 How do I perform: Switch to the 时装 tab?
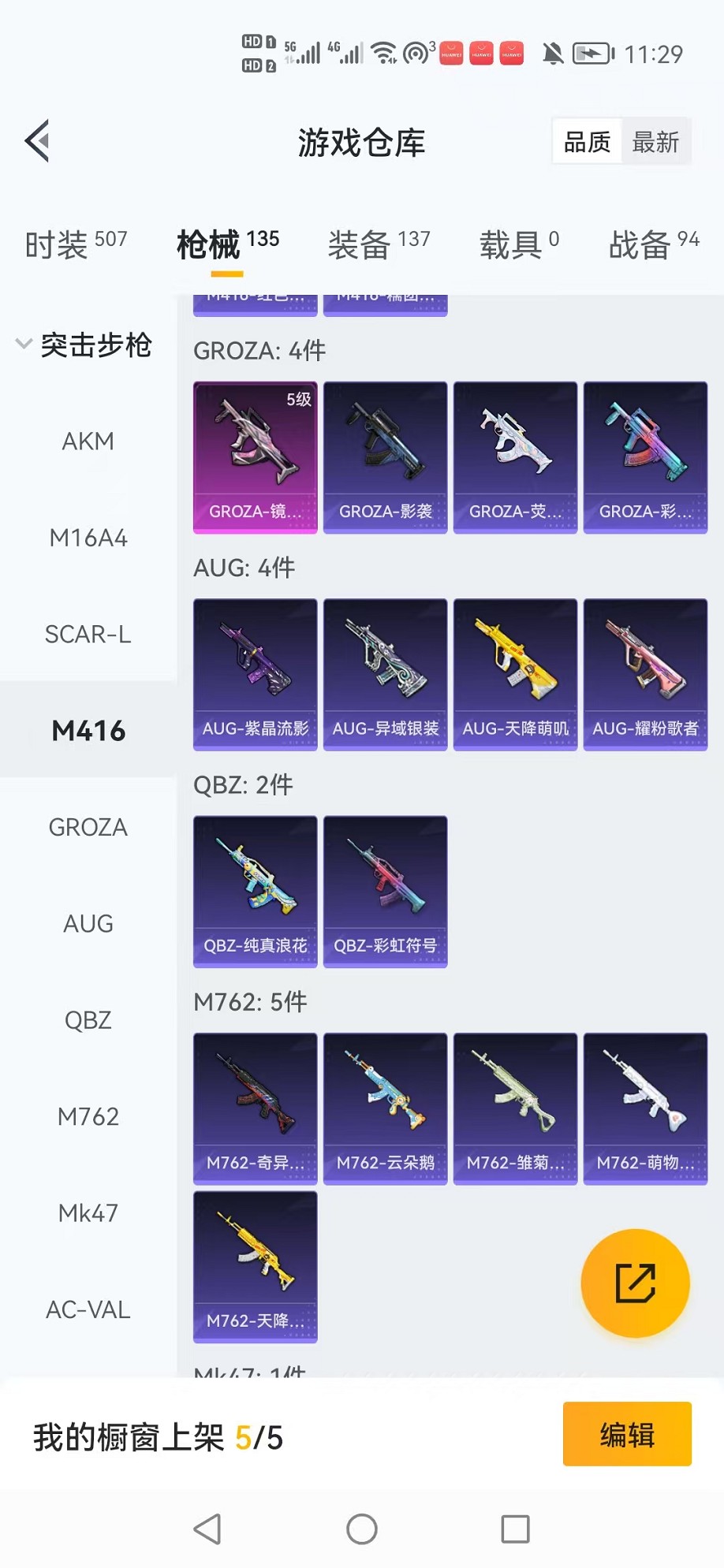tap(76, 244)
